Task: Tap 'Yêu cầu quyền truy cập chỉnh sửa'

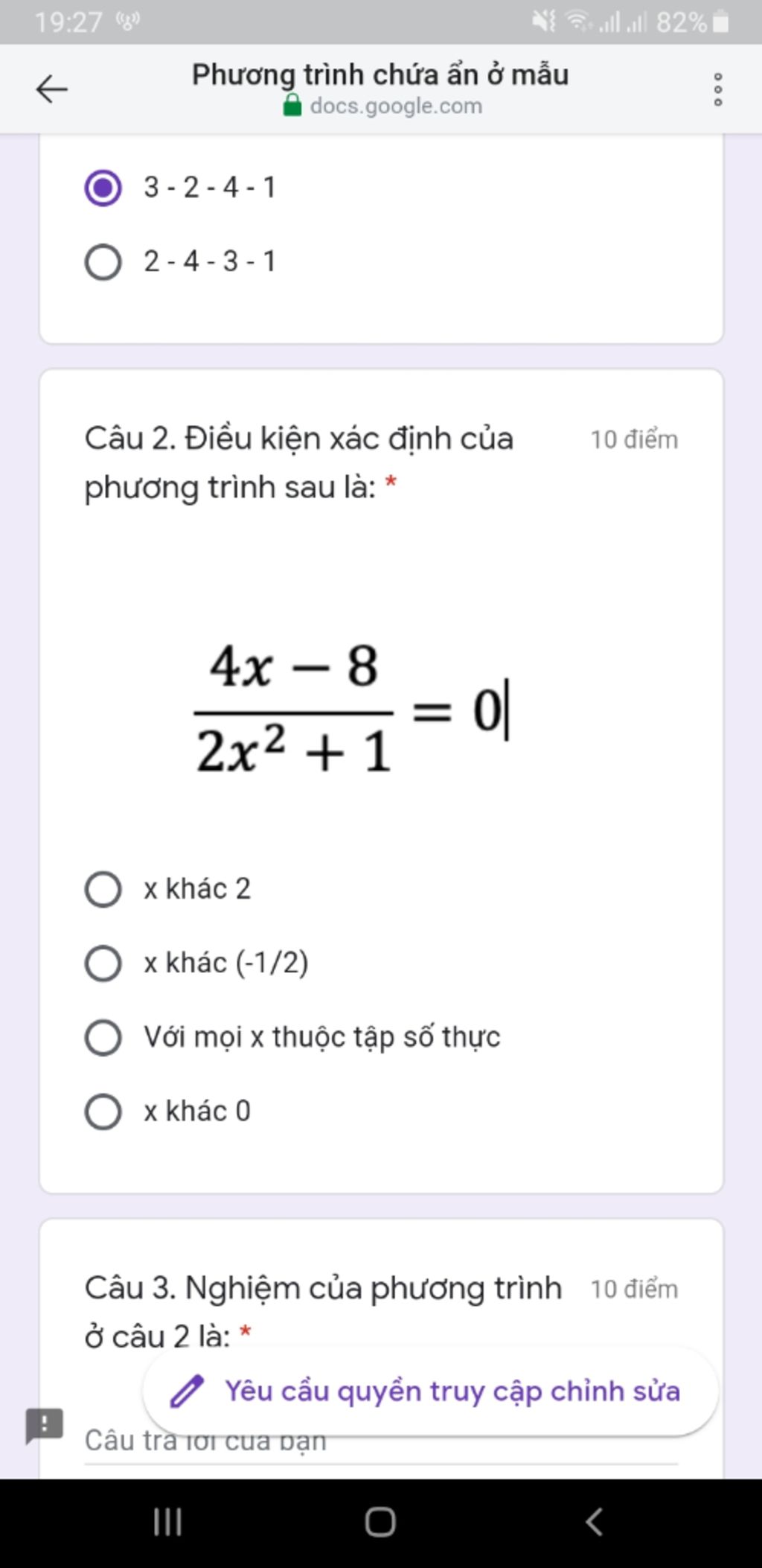Action: 430,1391
